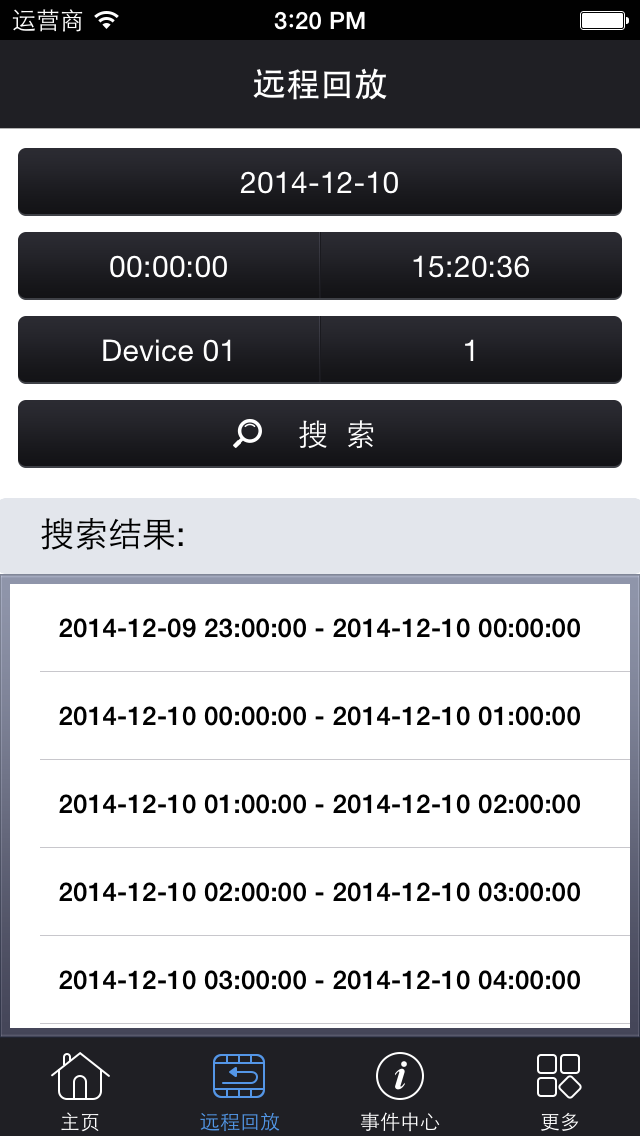Set the end time 15:20:36
The width and height of the screenshot is (640, 1136).
pos(470,266)
